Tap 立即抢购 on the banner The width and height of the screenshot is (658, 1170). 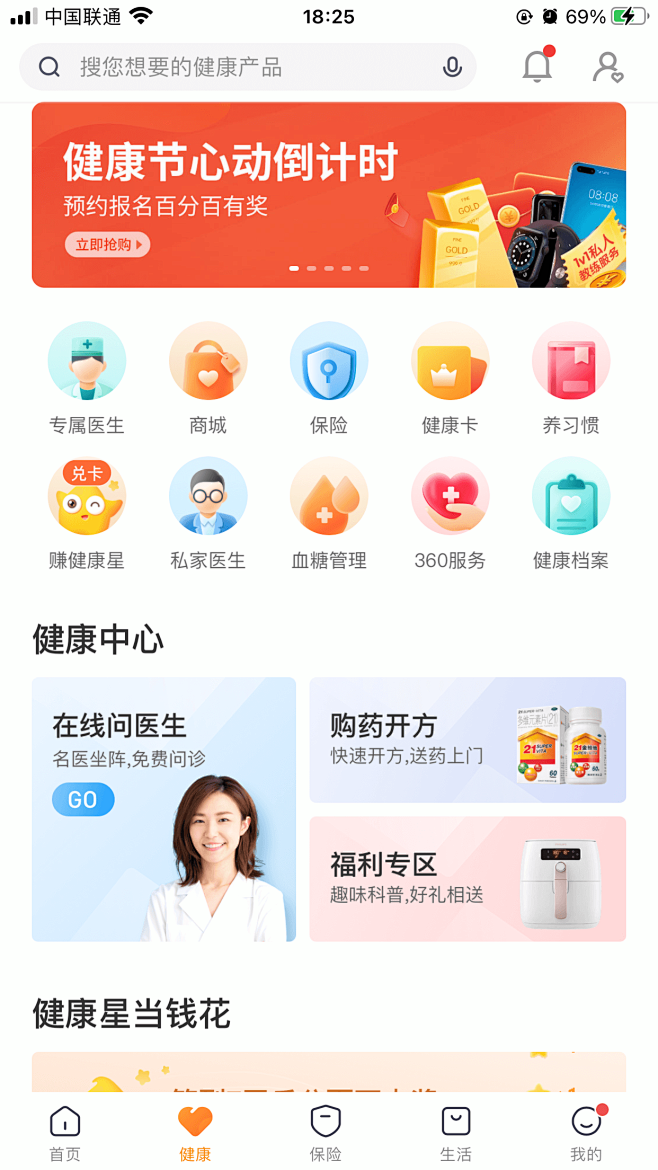pyautogui.click(x=107, y=244)
